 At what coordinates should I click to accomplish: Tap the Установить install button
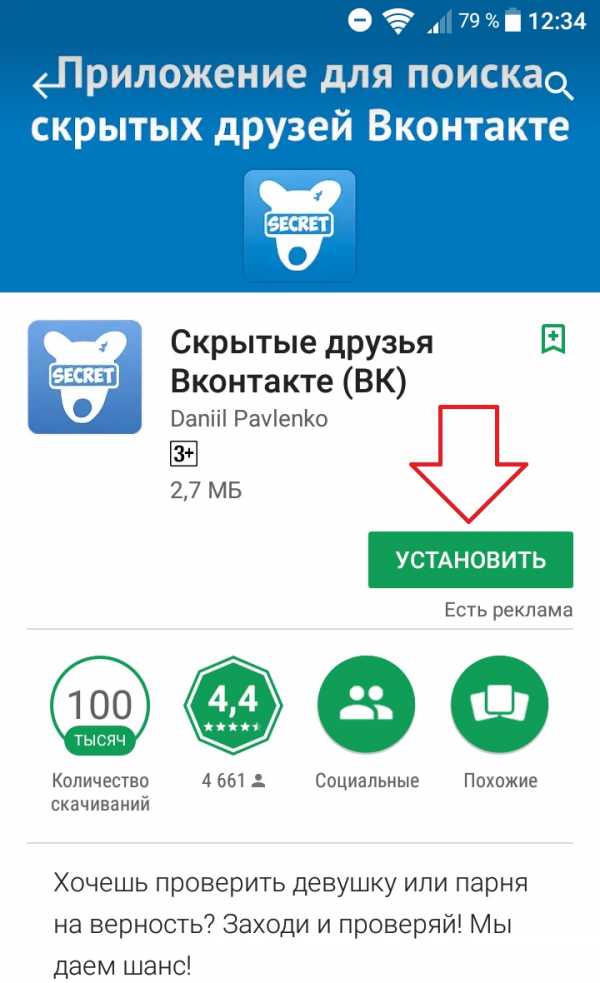tap(470, 560)
